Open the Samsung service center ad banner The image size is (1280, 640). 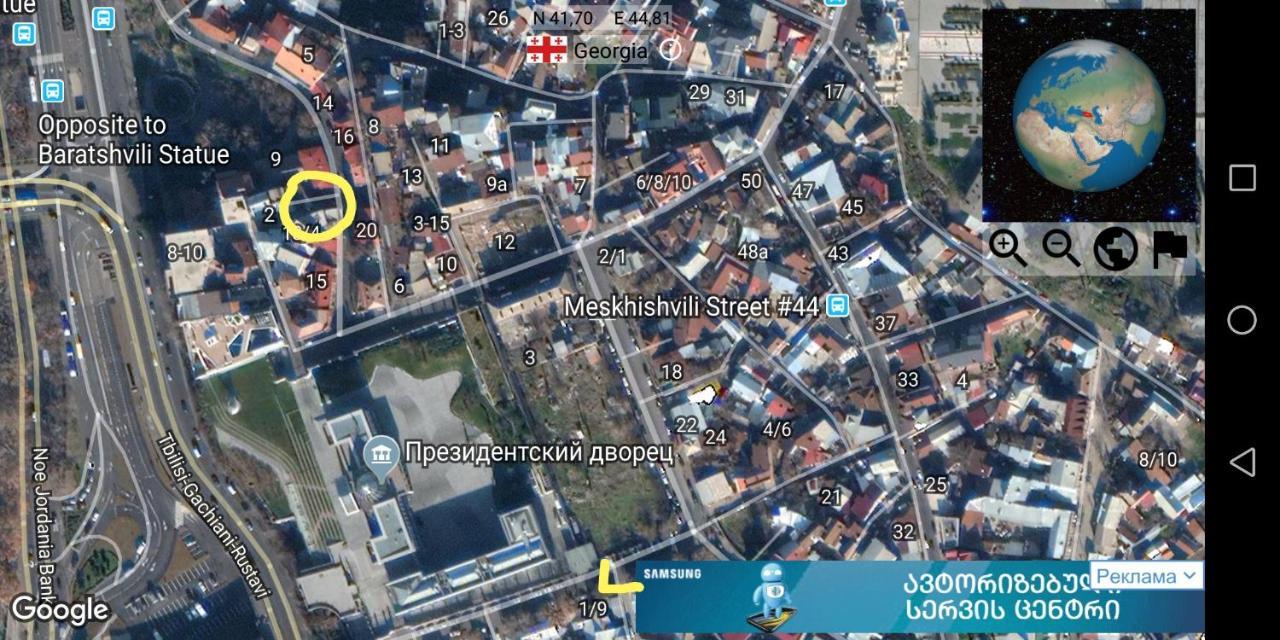click(x=860, y=597)
